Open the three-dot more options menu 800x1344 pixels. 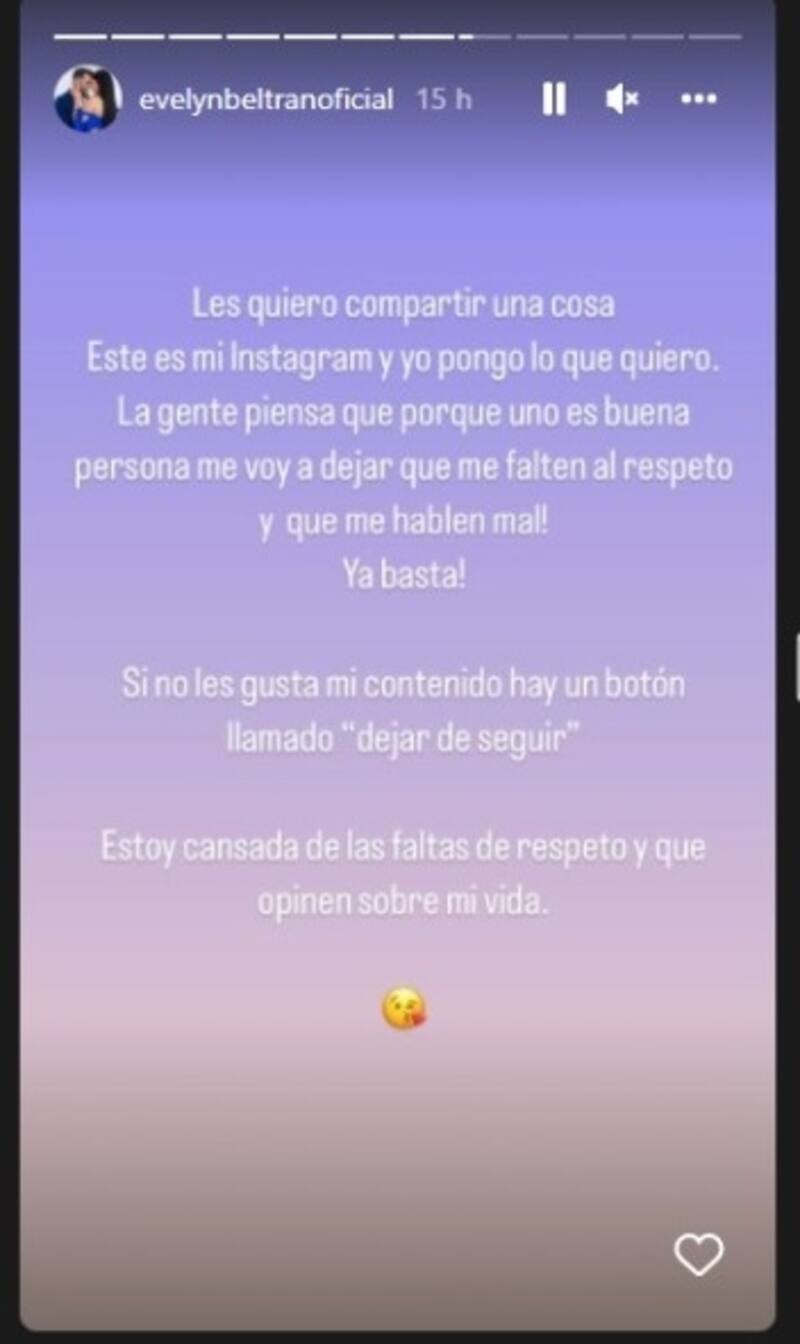[698, 99]
